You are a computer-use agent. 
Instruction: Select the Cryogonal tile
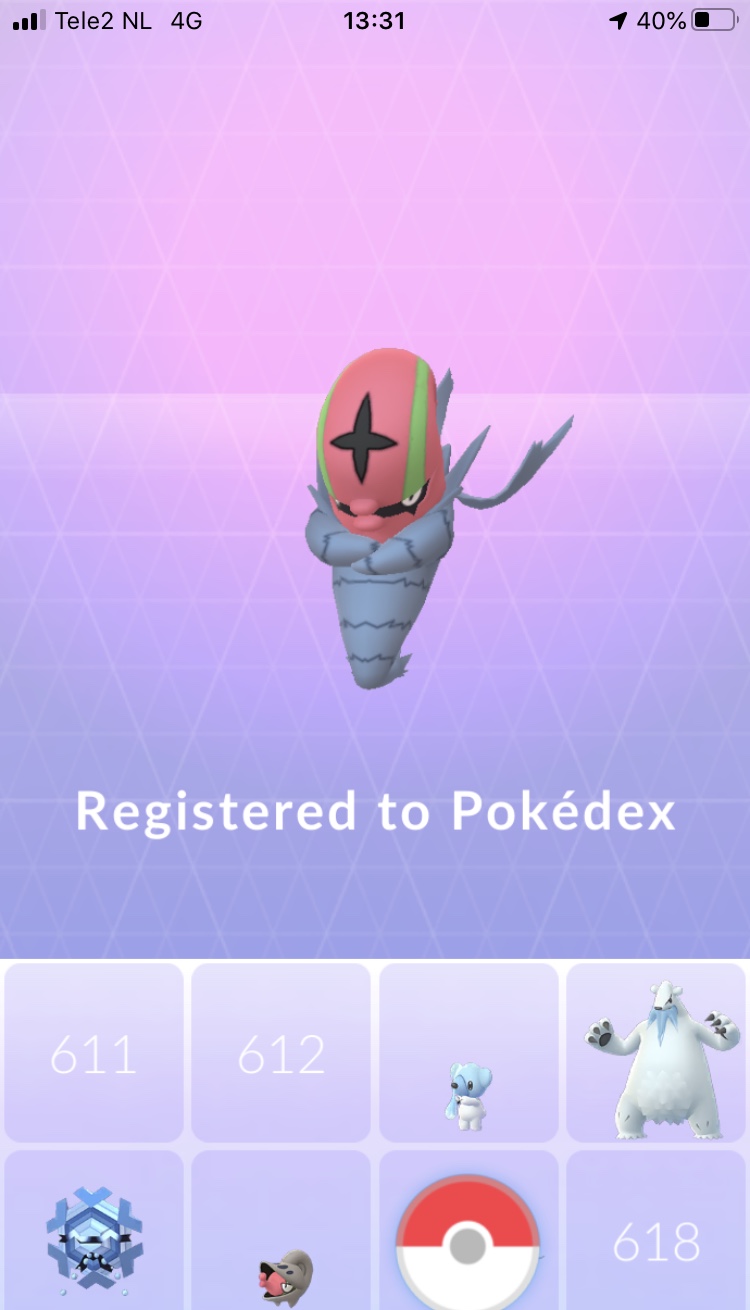tap(94, 1232)
